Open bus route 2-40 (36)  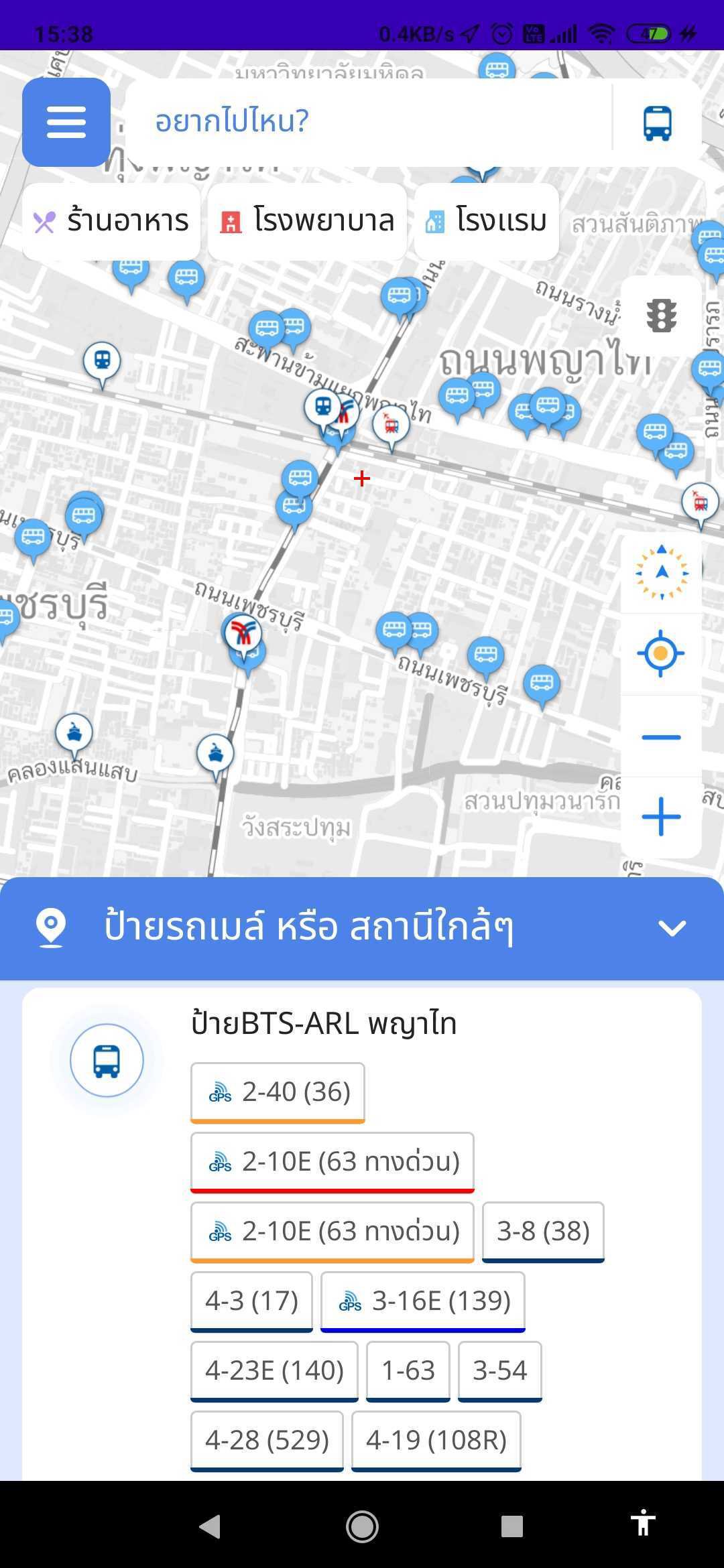(x=278, y=1092)
